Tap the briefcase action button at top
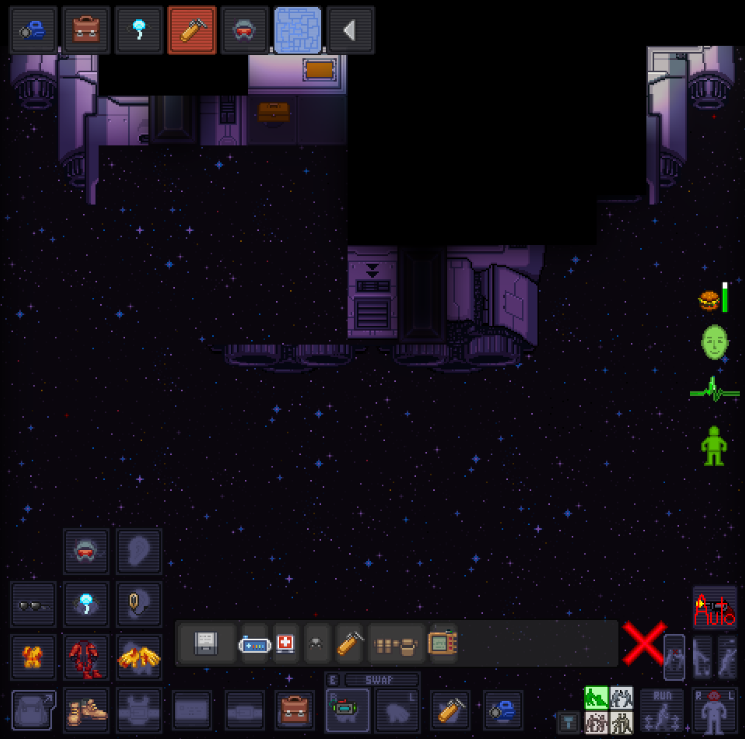 coord(87,31)
